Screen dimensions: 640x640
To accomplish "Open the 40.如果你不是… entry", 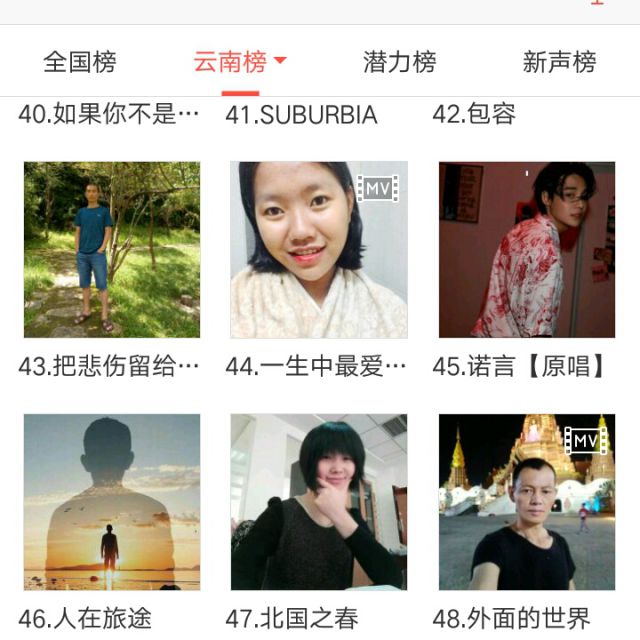I will pyautogui.click(x=109, y=115).
